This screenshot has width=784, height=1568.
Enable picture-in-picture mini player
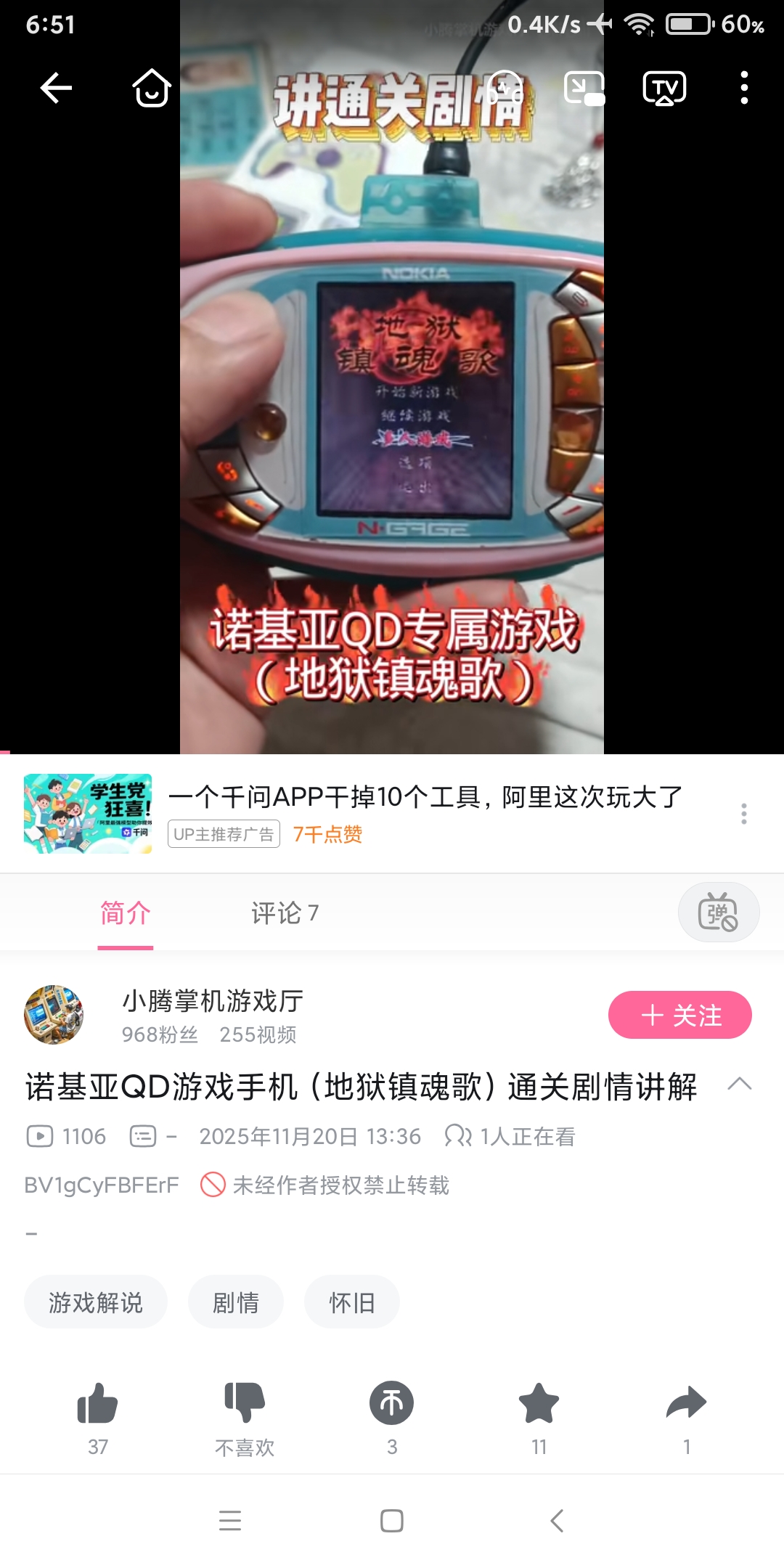point(584,89)
